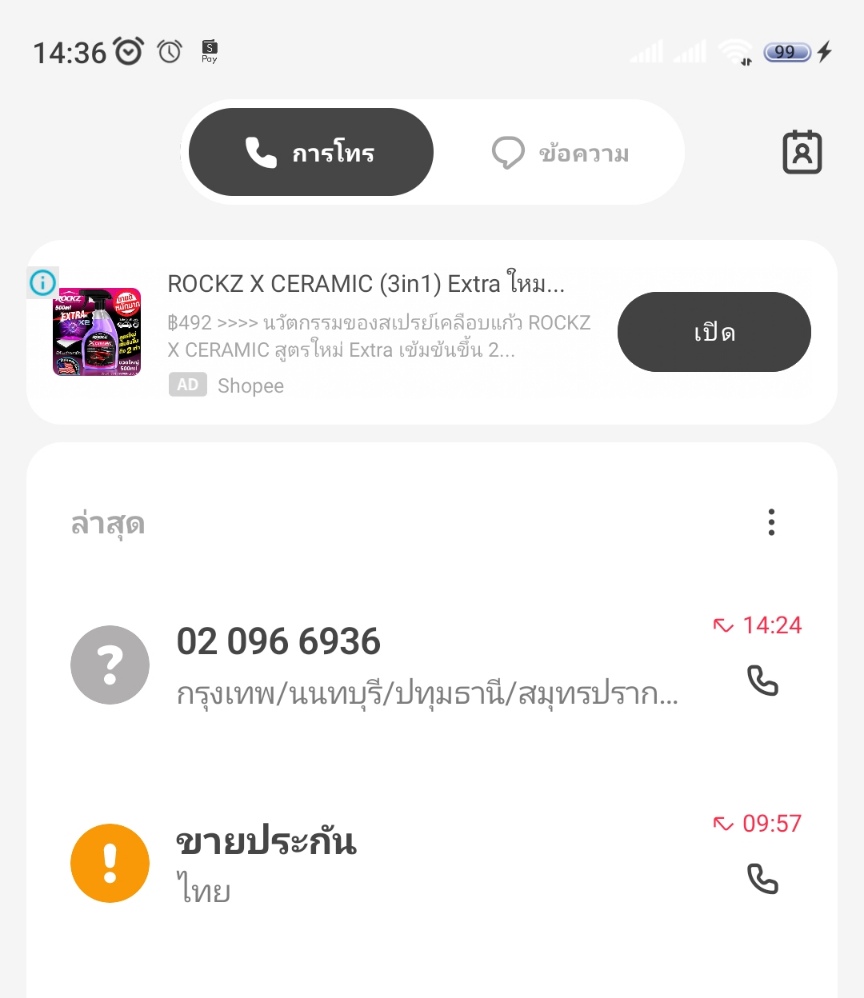The image size is (864, 998).
Task: Open the ad info icon
Action: coord(43,282)
